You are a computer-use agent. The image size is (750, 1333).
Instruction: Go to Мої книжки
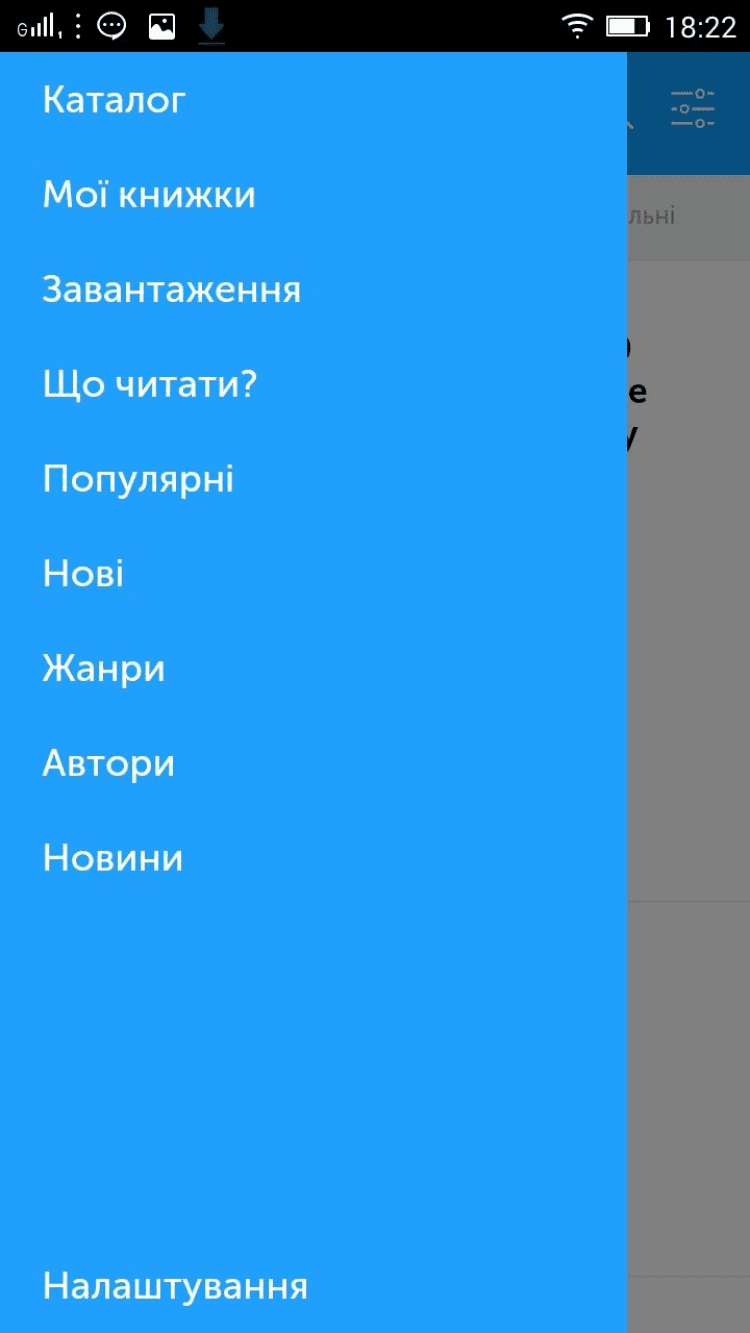149,195
